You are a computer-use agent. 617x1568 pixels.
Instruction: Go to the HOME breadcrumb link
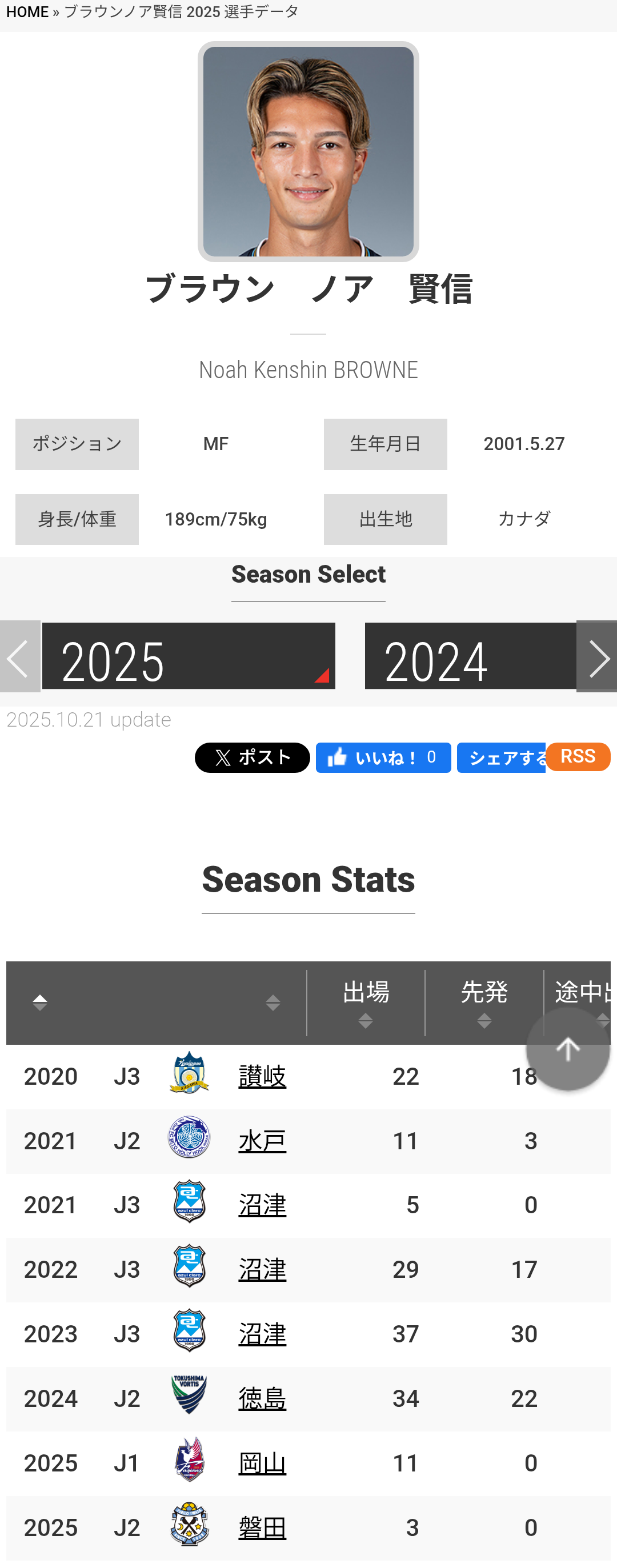[x=27, y=12]
